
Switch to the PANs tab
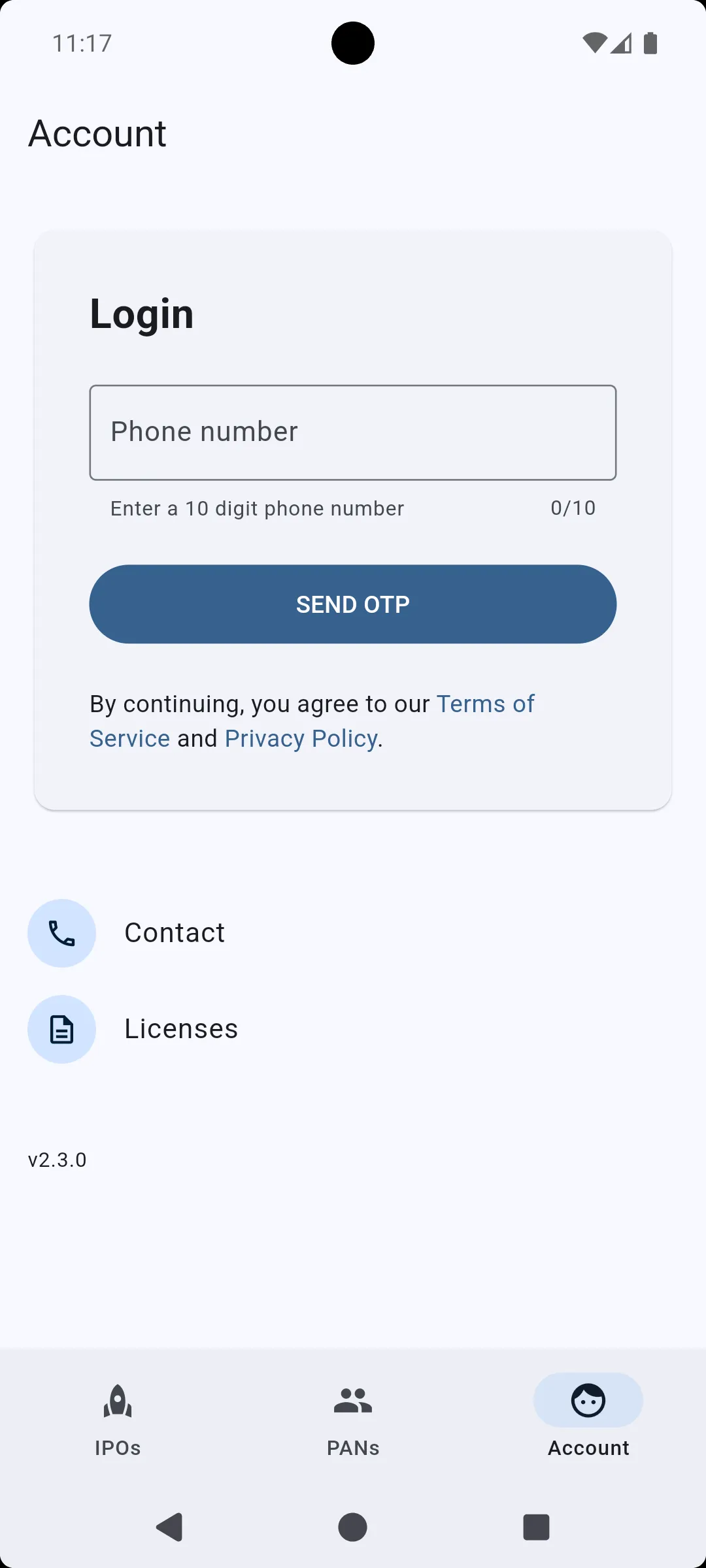(x=353, y=1419)
